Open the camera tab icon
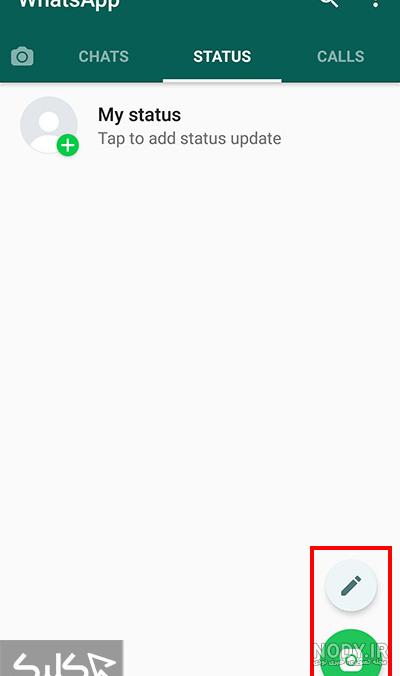Image resolution: width=400 pixels, height=676 pixels. (x=22, y=56)
